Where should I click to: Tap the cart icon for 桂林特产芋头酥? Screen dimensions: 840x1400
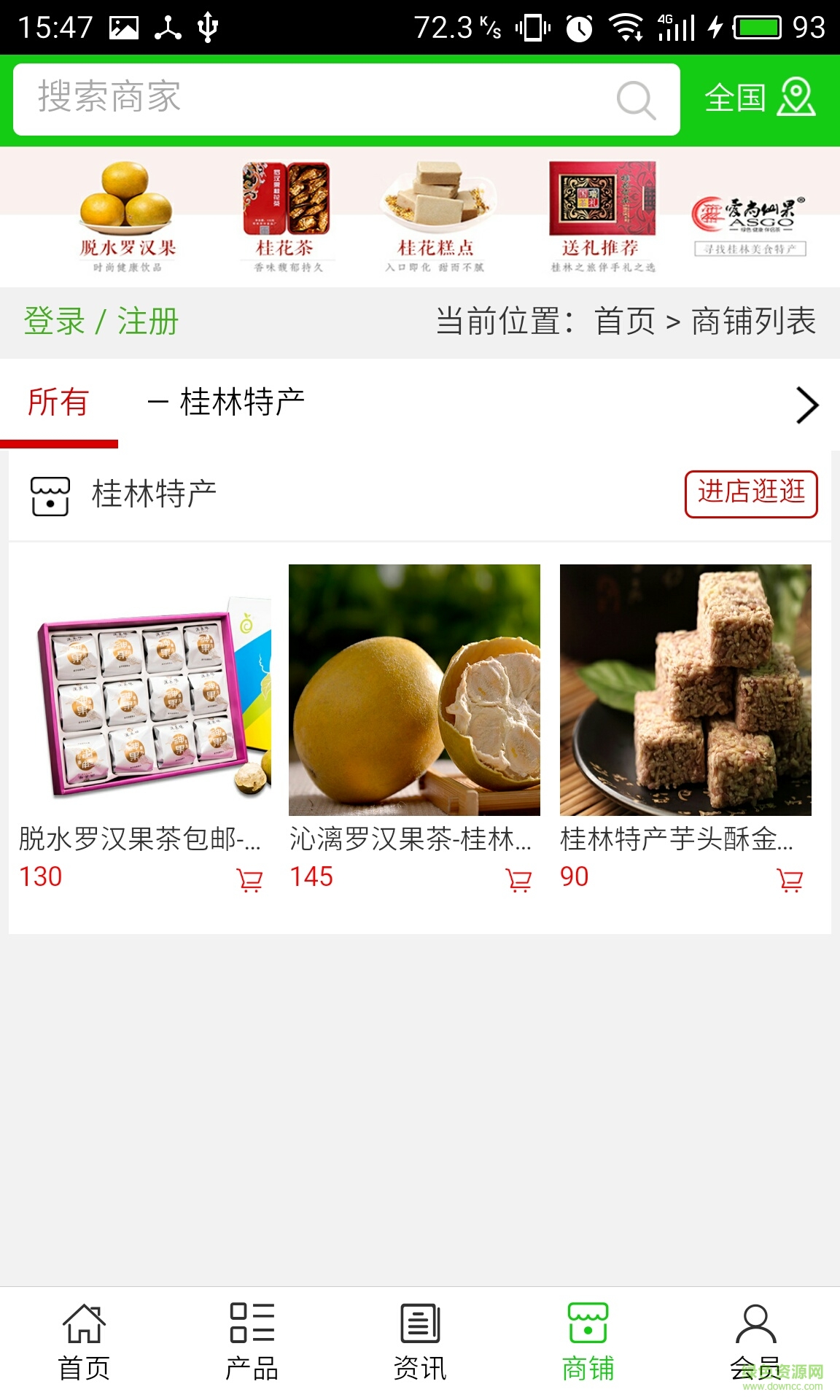click(x=789, y=880)
